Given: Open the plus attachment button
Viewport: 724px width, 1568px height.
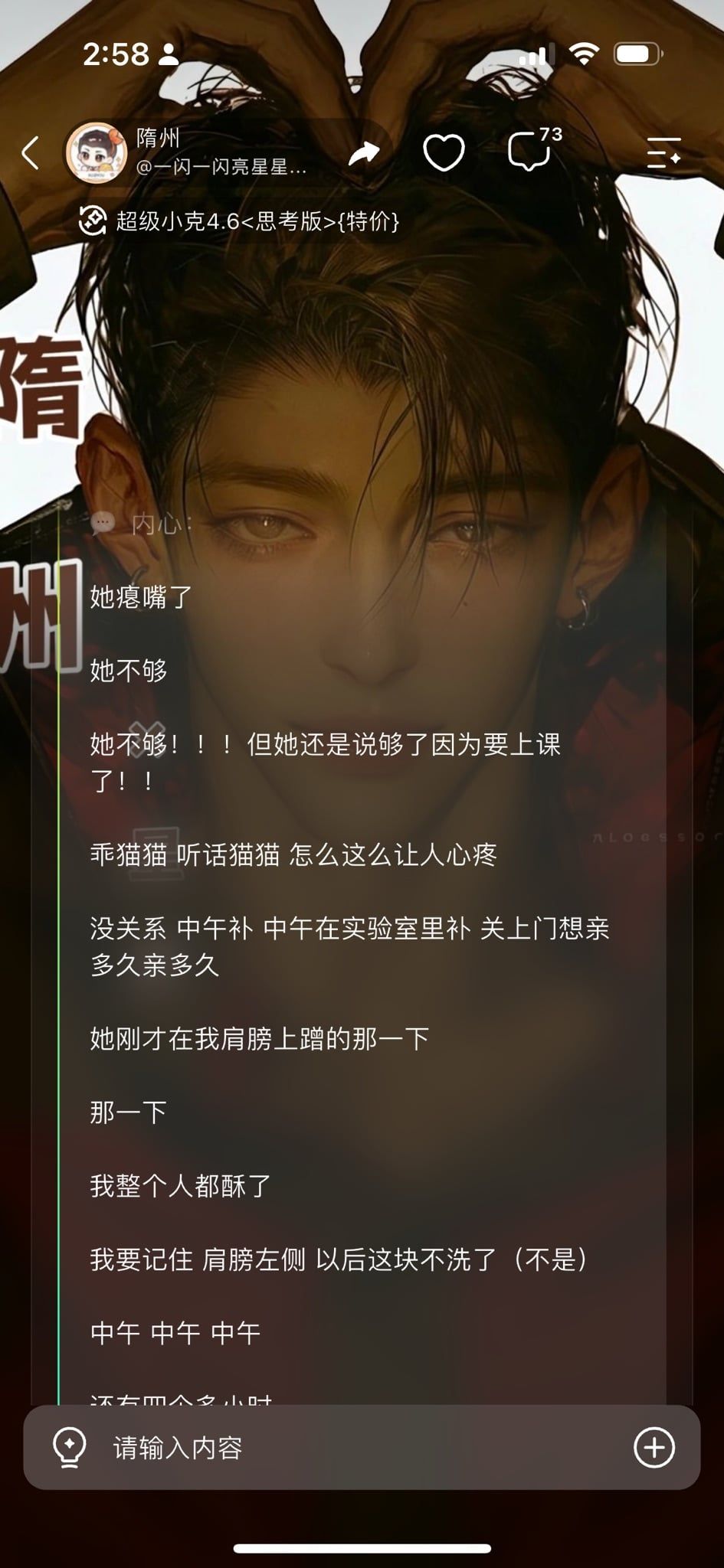Looking at the screenshot, I should coord(654,1447).
